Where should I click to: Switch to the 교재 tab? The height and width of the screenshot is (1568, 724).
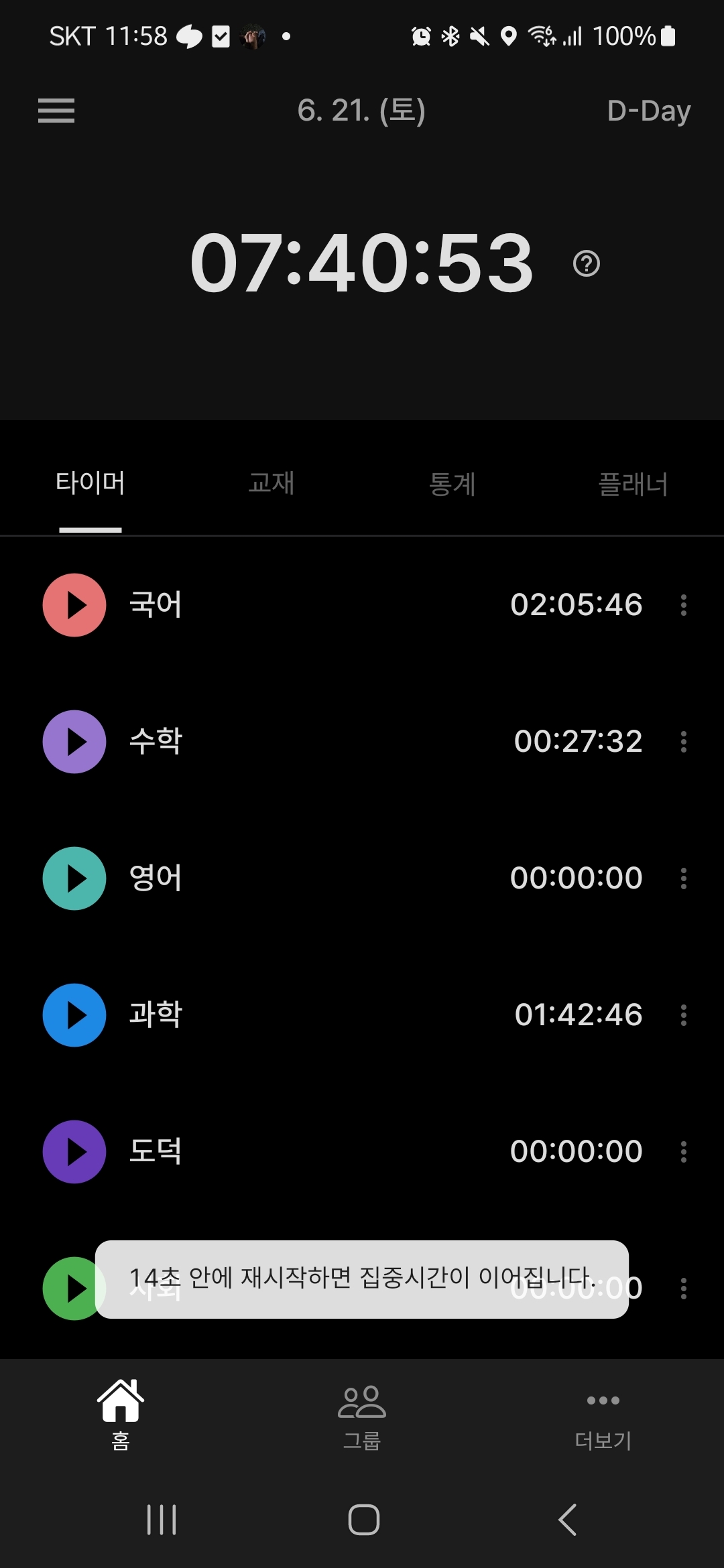click(271, 483)
